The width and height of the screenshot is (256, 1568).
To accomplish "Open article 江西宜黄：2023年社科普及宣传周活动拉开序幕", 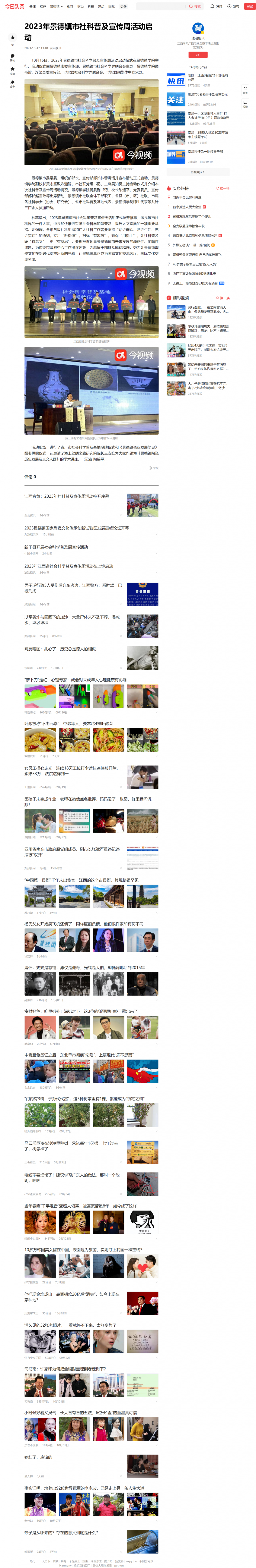I will pyautogui.click(x=67, y=496).
